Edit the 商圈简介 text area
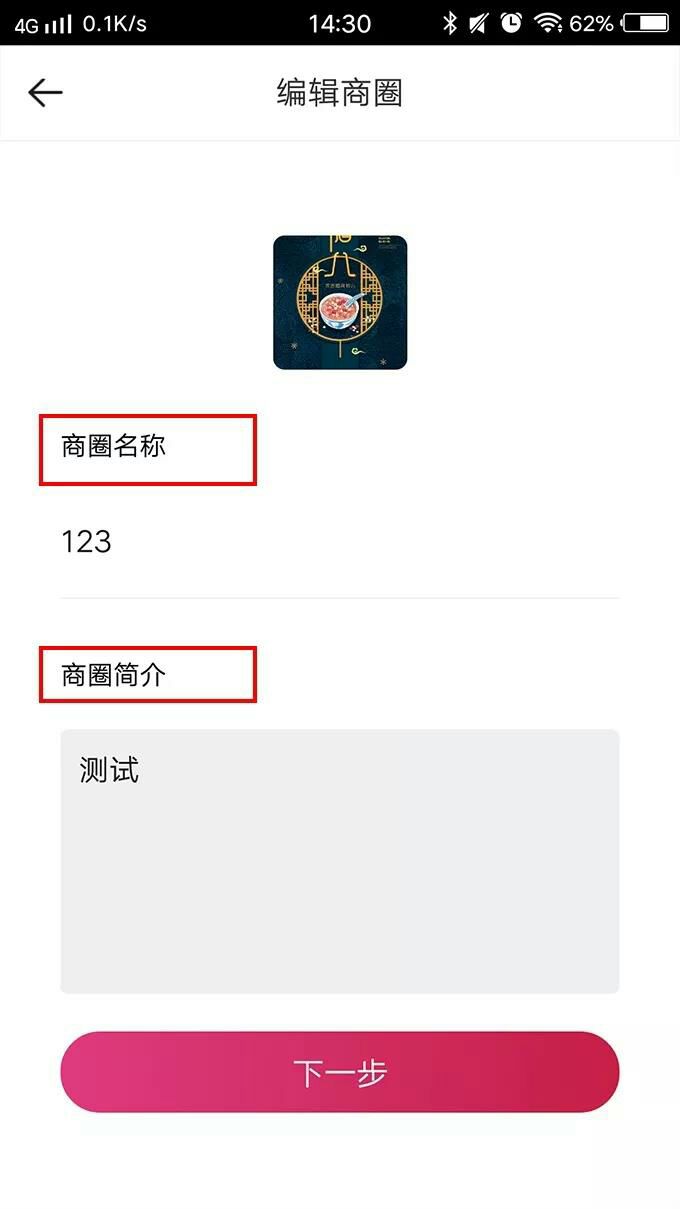680x1209 pixels. (340, 860)
